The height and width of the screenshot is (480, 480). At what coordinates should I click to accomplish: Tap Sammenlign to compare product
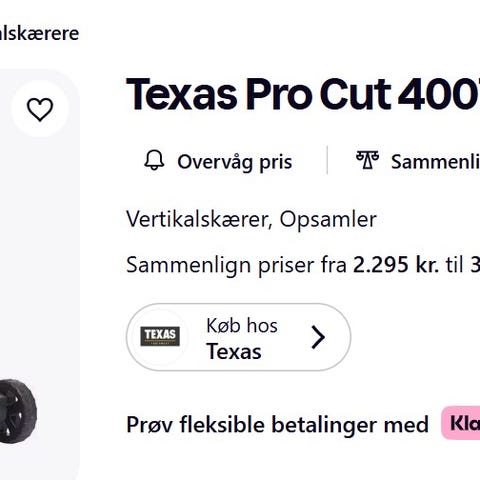(x=418, y=162)
